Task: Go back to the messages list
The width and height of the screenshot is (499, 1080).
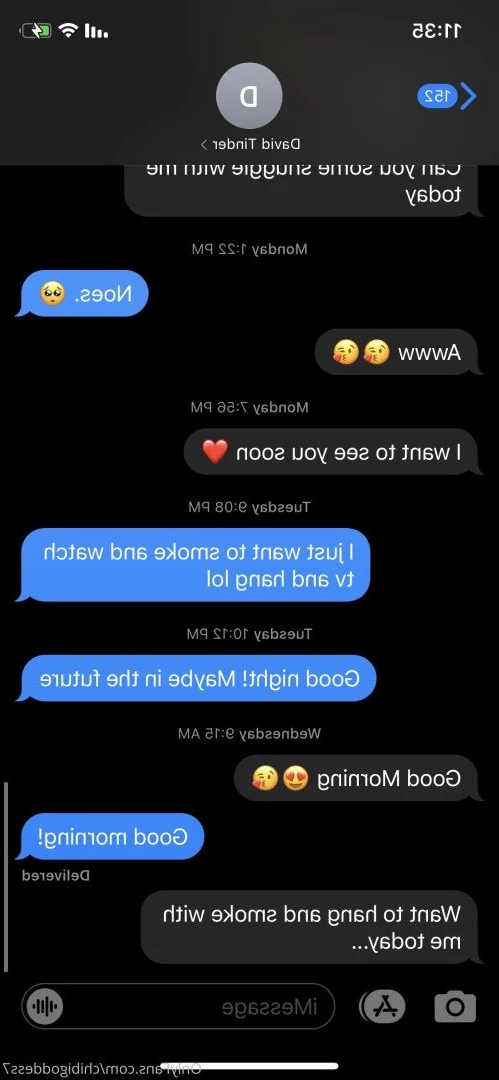Action: [447, 96]
